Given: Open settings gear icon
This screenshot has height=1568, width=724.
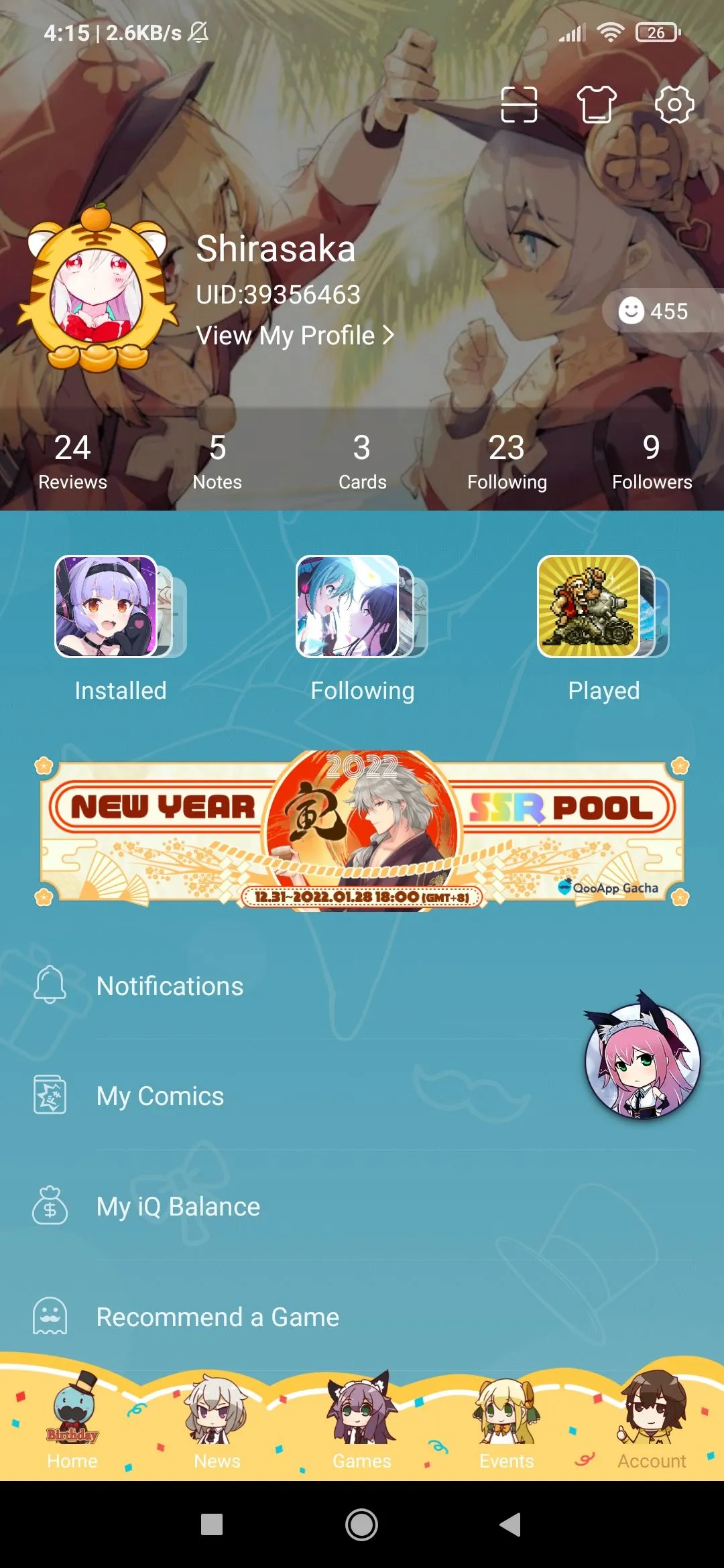Looking at the screenshot, I should [674, 105].
